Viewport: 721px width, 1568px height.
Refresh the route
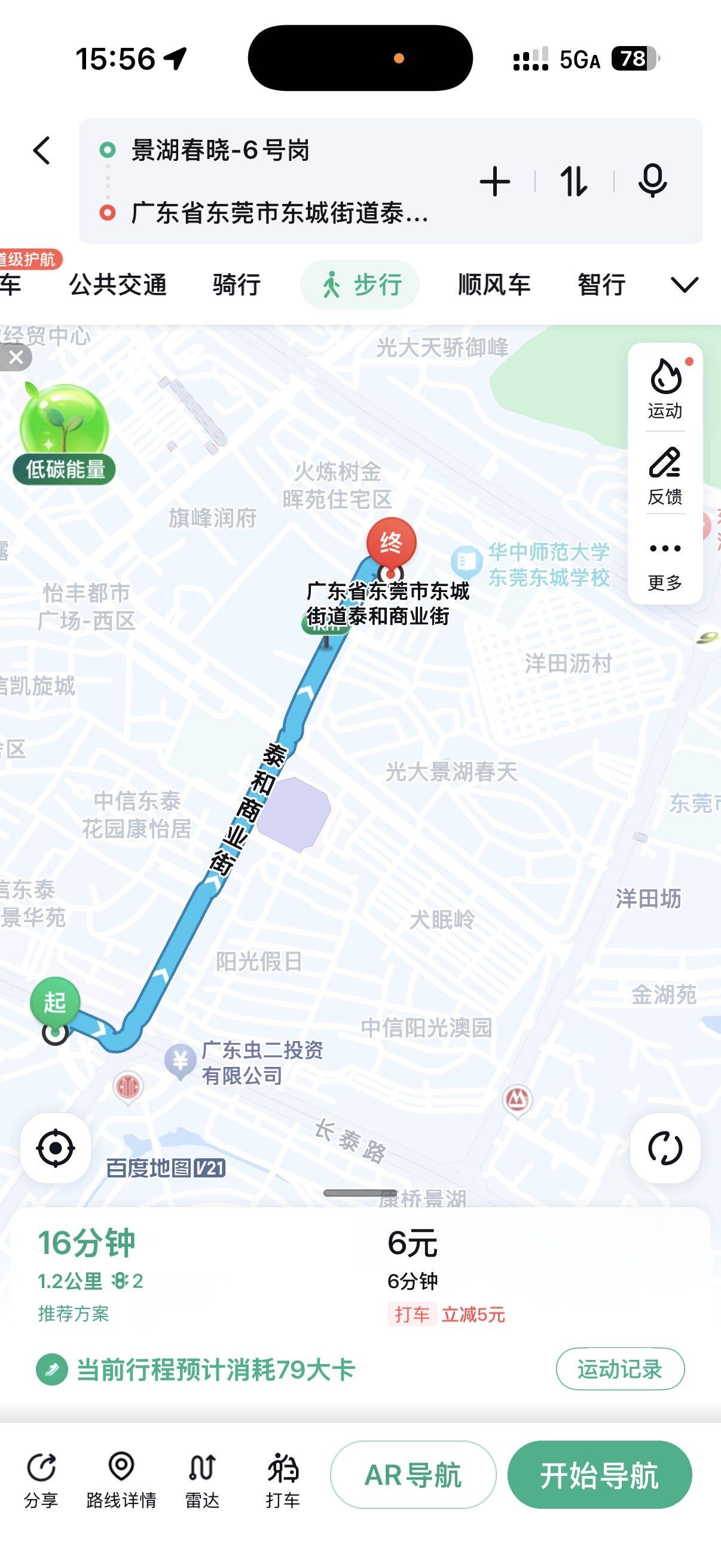click(665, 1149)
